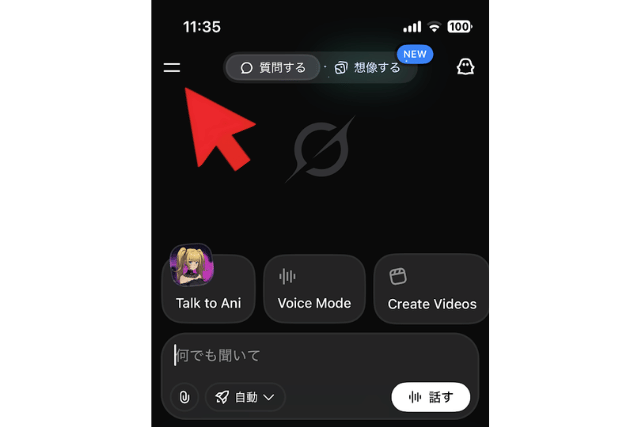Image resolution: width=640 pixels, height=427 pixels.
Task: Switch to the 質問する tab
Action: (x=273, y=68)
